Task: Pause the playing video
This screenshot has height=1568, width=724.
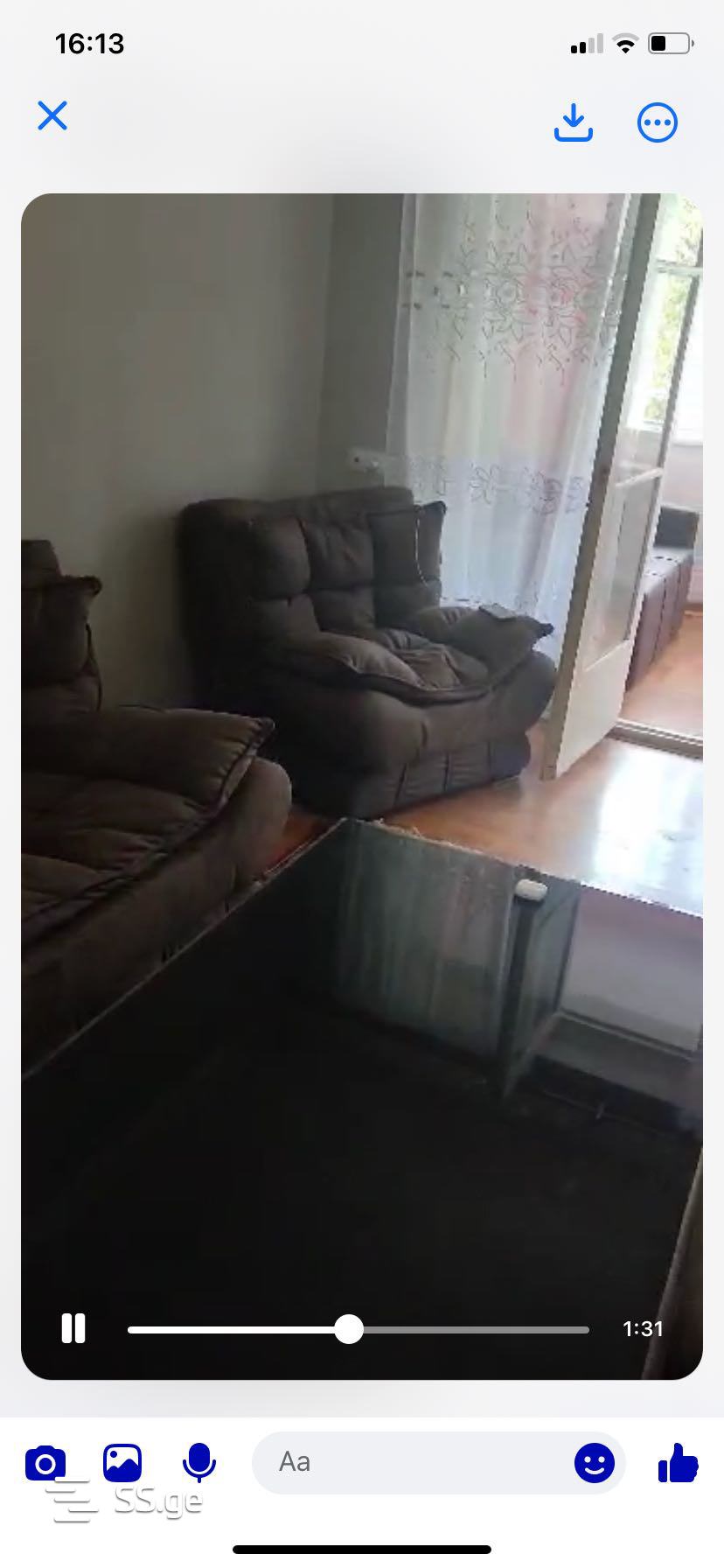Action: tap(73, 1328)
